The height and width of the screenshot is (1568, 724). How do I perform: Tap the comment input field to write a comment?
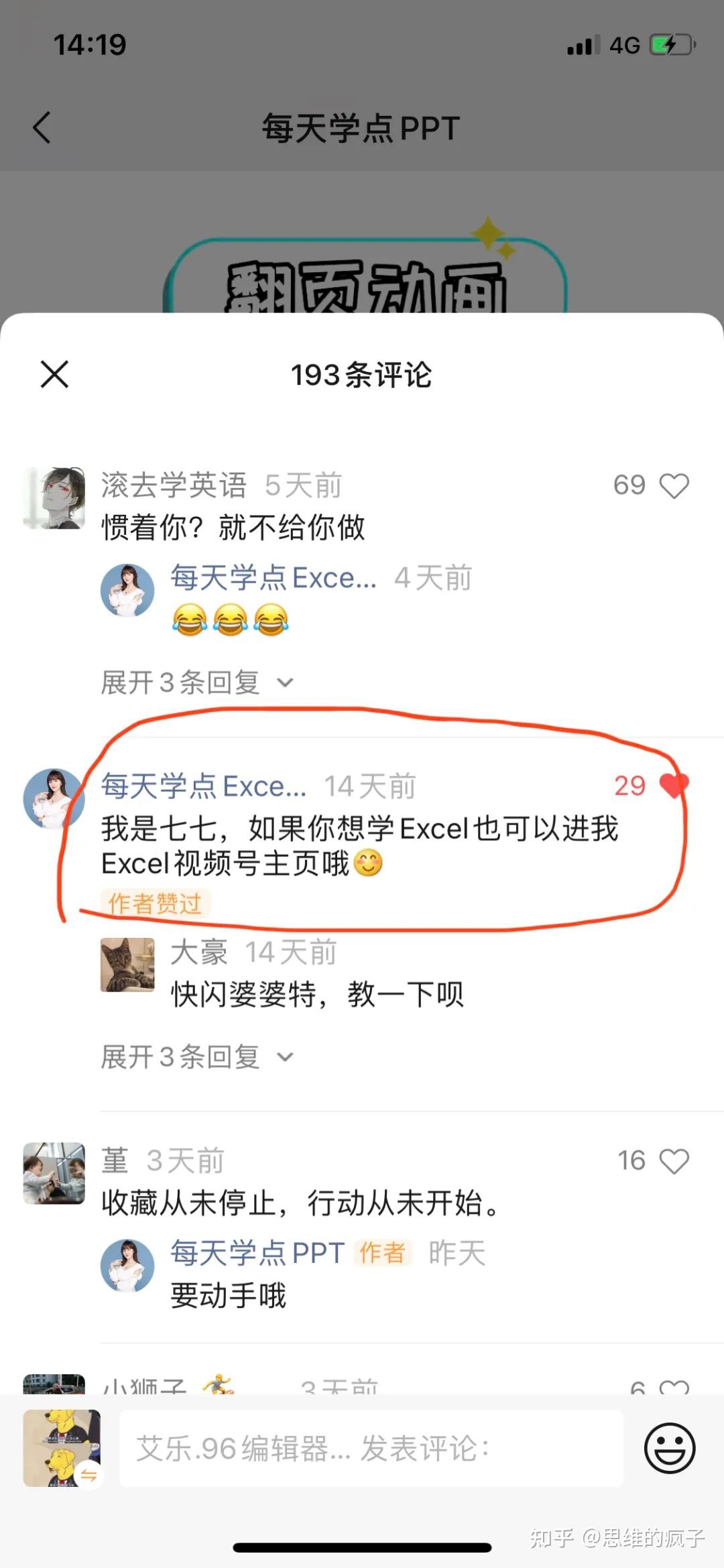coord(369,1448)
